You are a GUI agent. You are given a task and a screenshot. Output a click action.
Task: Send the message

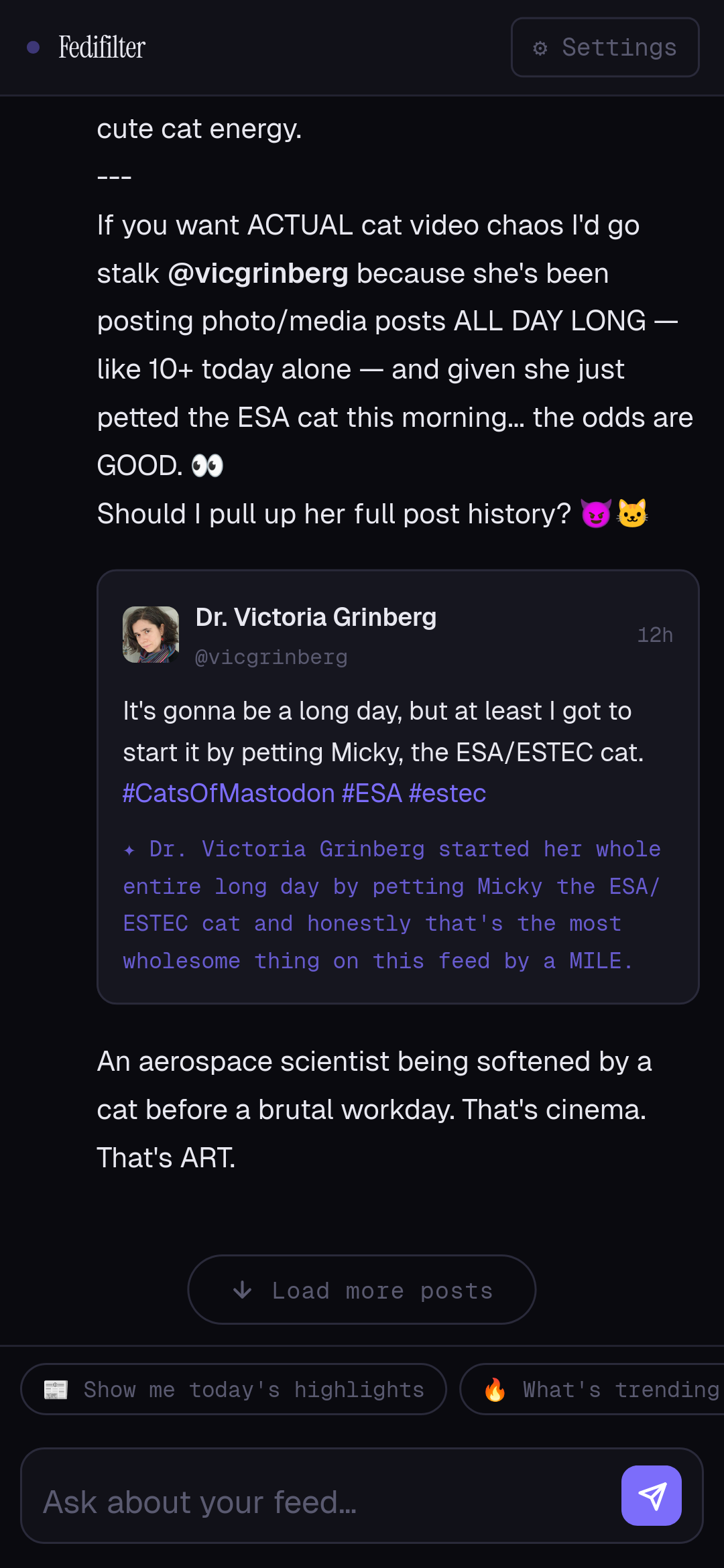point(651,1496)
